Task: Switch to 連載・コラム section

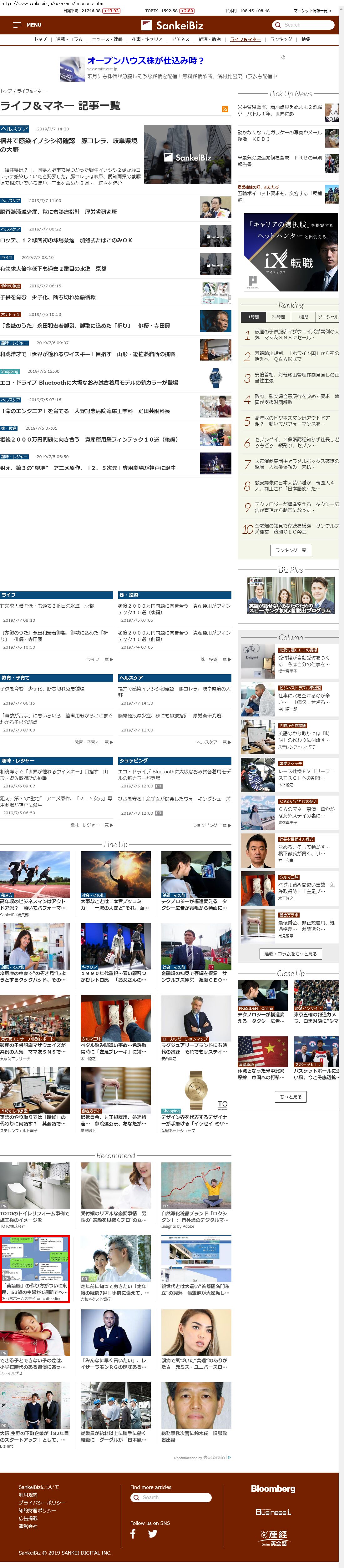Action: point(69,39)
